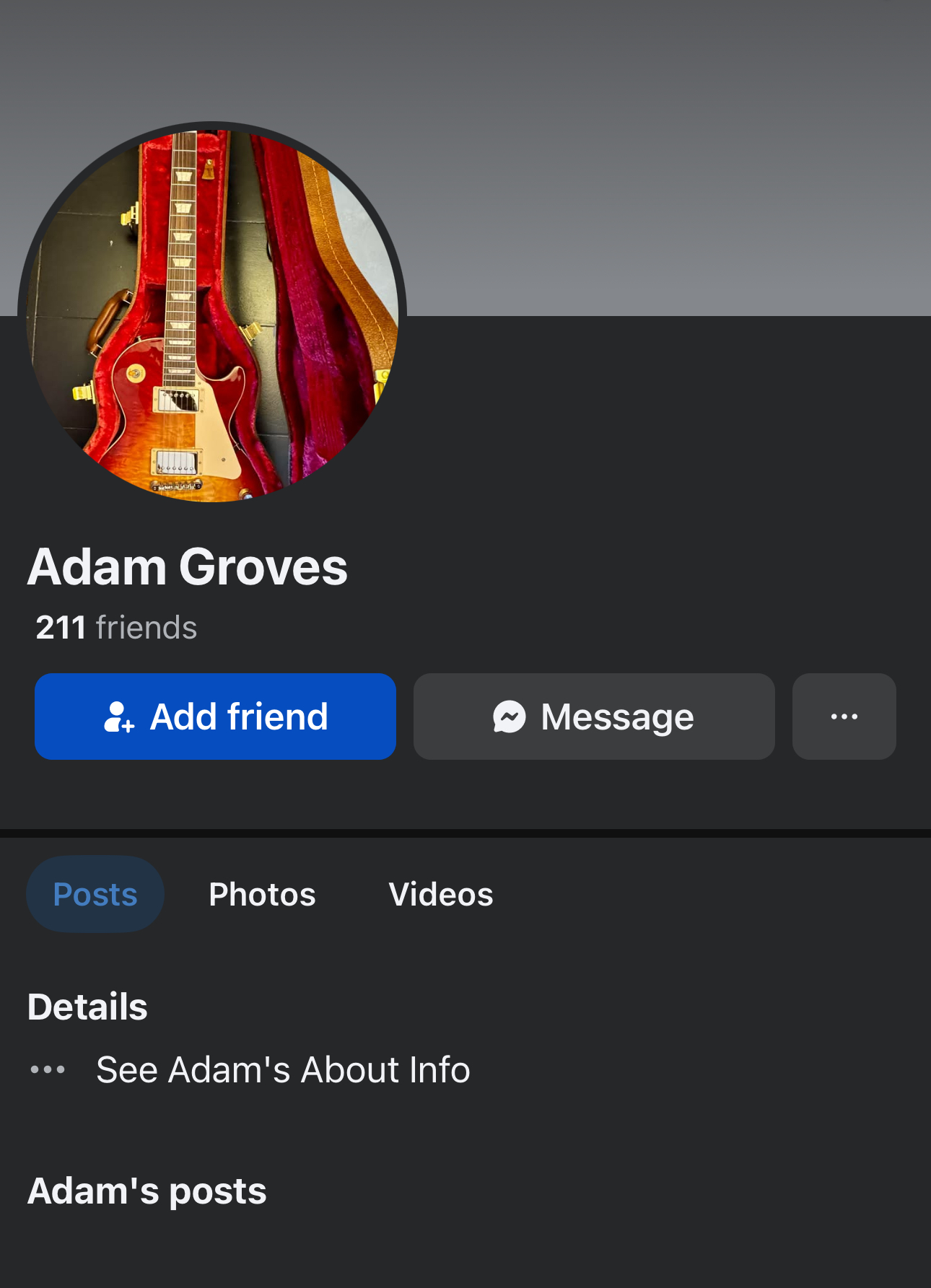Click the ellipsis icon beside About Info
Viewport: 931px width, 1288px height.
click(x=48, y=1070)
